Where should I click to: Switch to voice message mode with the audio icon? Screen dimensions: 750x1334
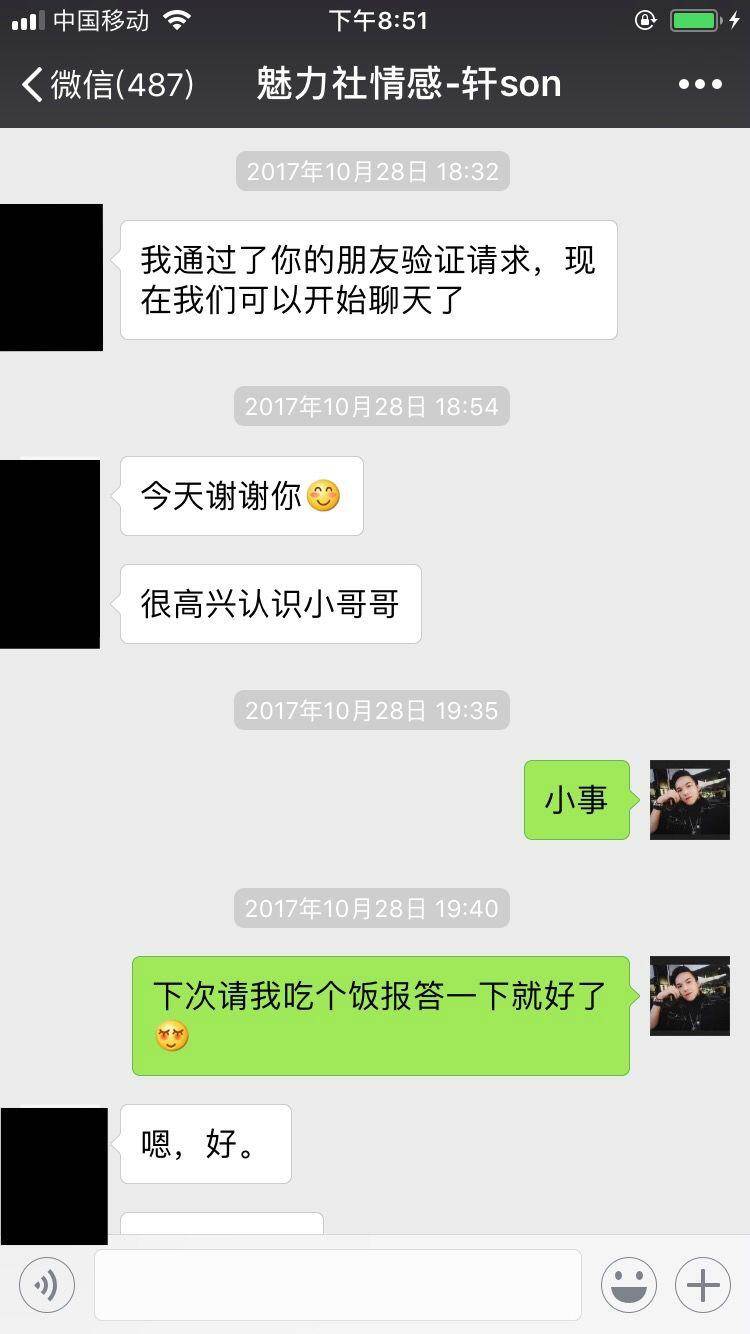pyautogui.click(x=47, y=1284)
